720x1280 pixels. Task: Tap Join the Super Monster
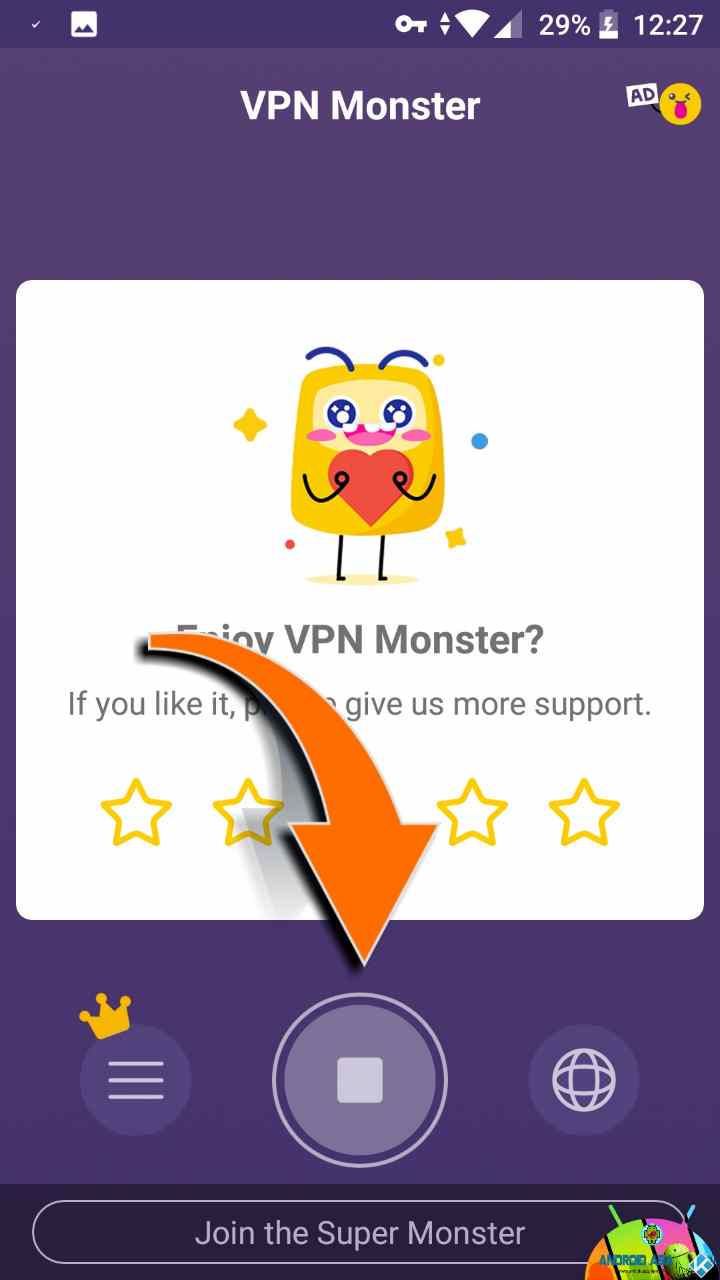click(x=360, y=1232)
